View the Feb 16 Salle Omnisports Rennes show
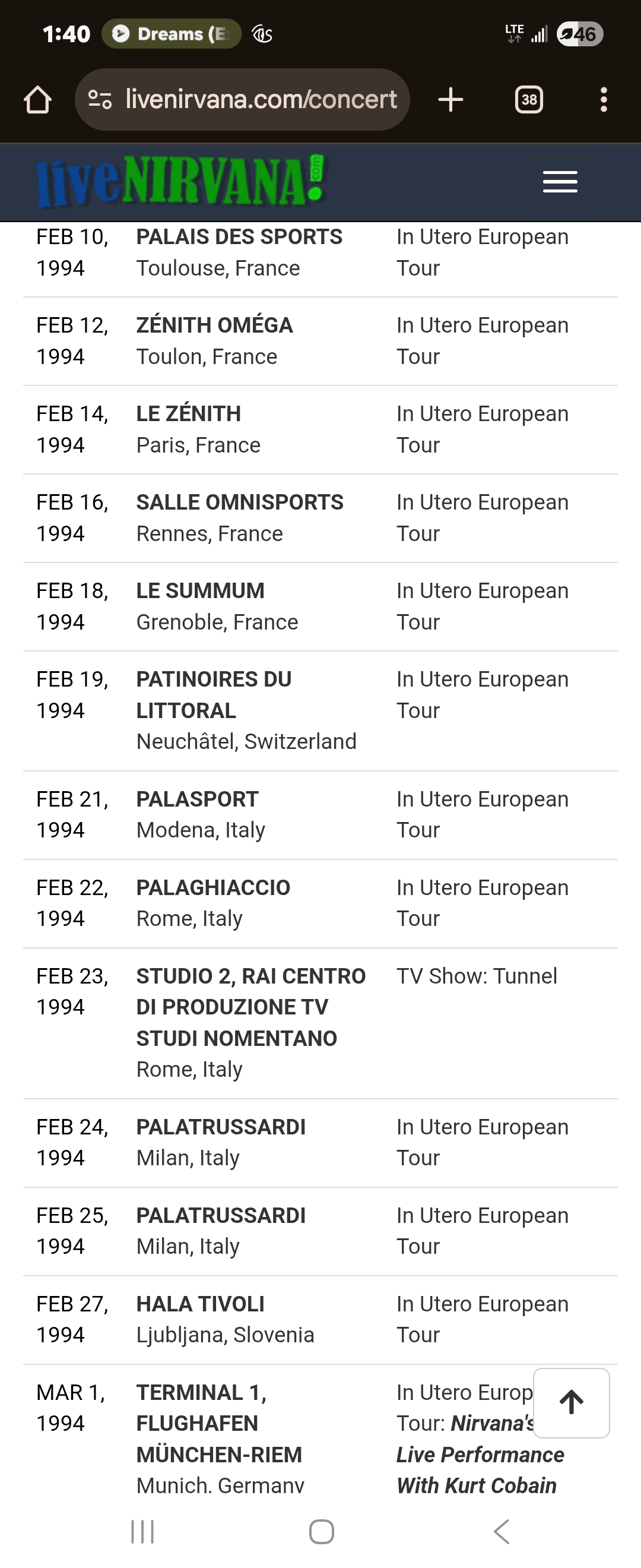The image size is (641, 1568). 240,503
